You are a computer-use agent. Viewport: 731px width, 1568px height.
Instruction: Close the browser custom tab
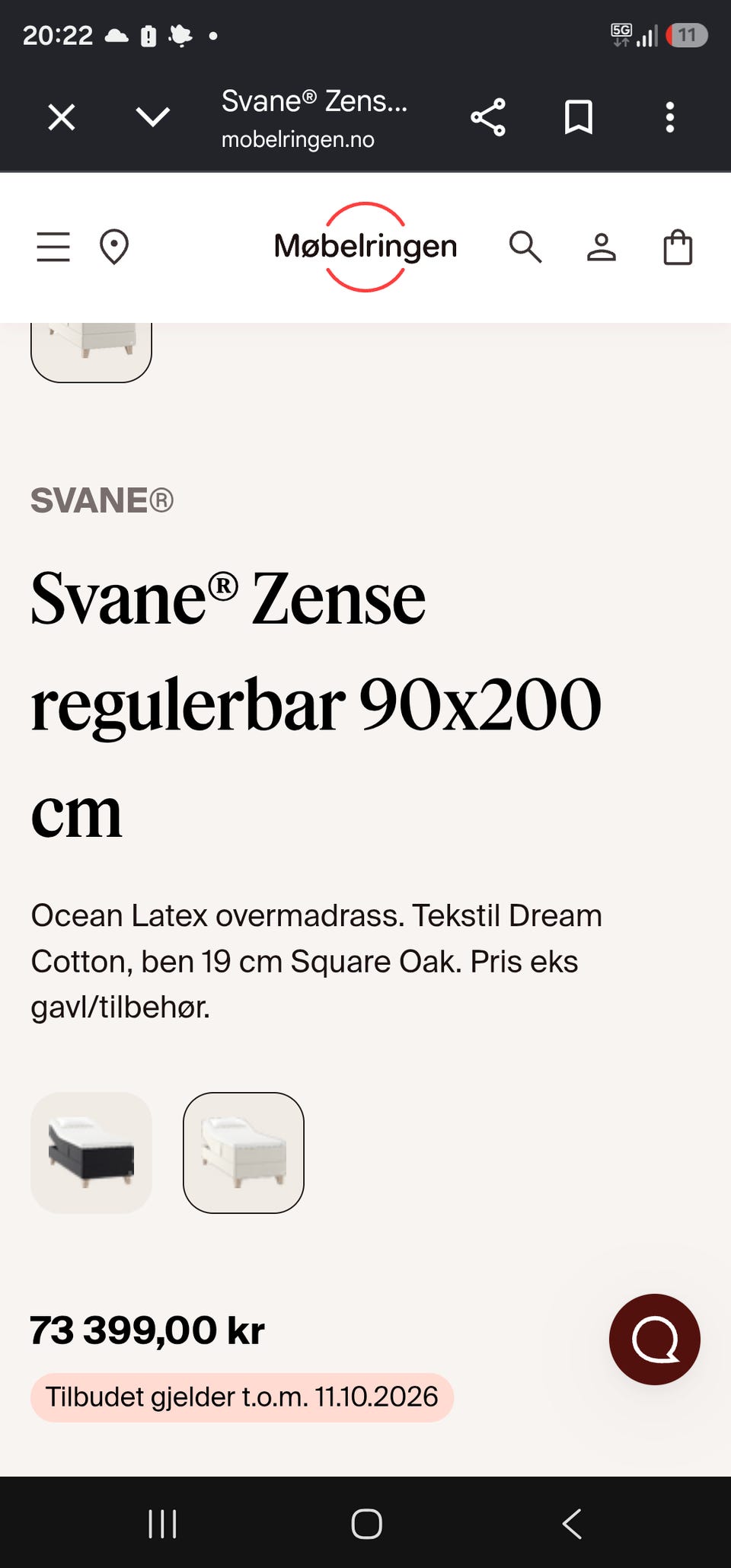click(62, 118)
